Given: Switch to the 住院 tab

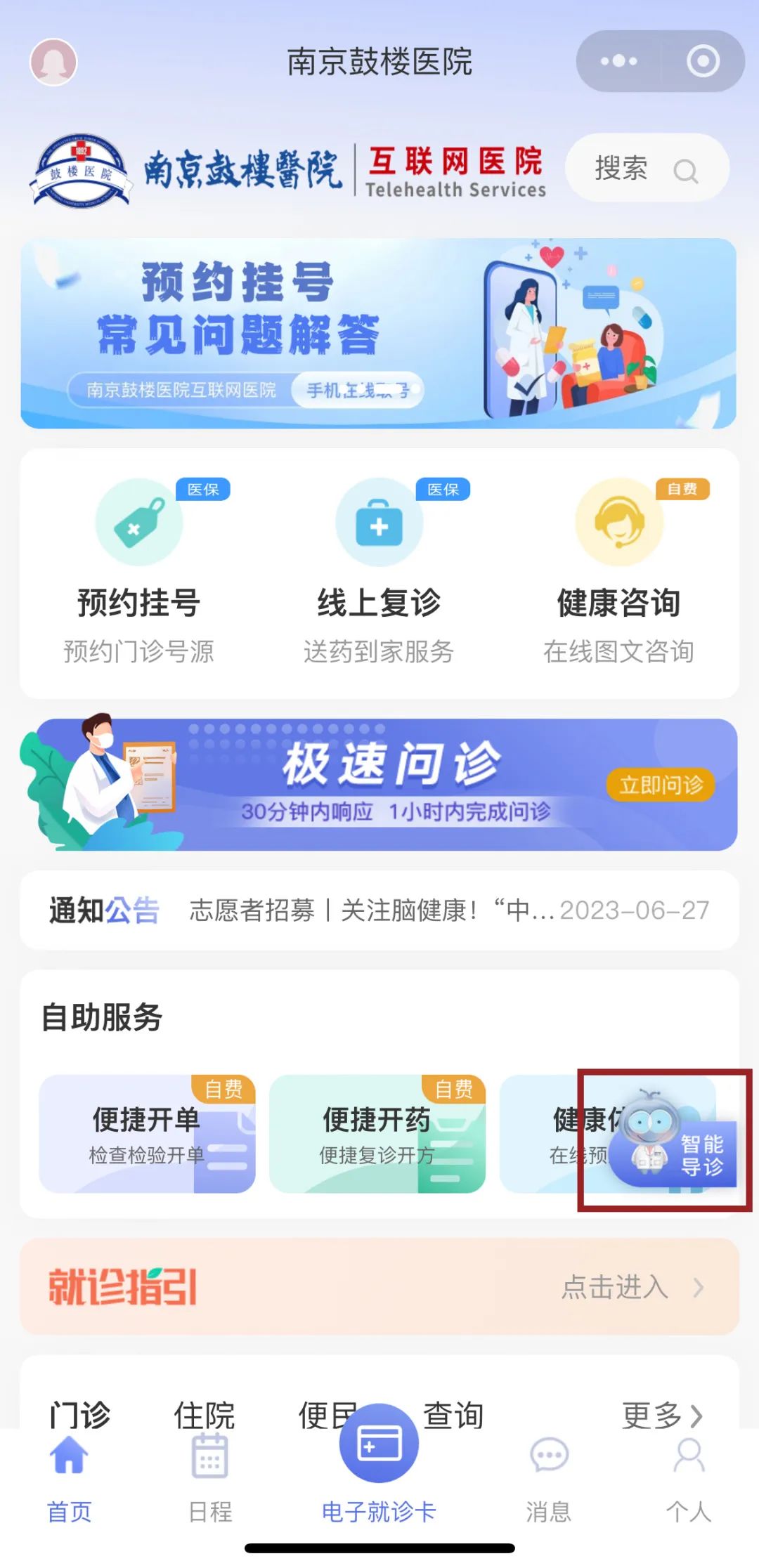Looking at the screenshot, I should click(205, 1415).
